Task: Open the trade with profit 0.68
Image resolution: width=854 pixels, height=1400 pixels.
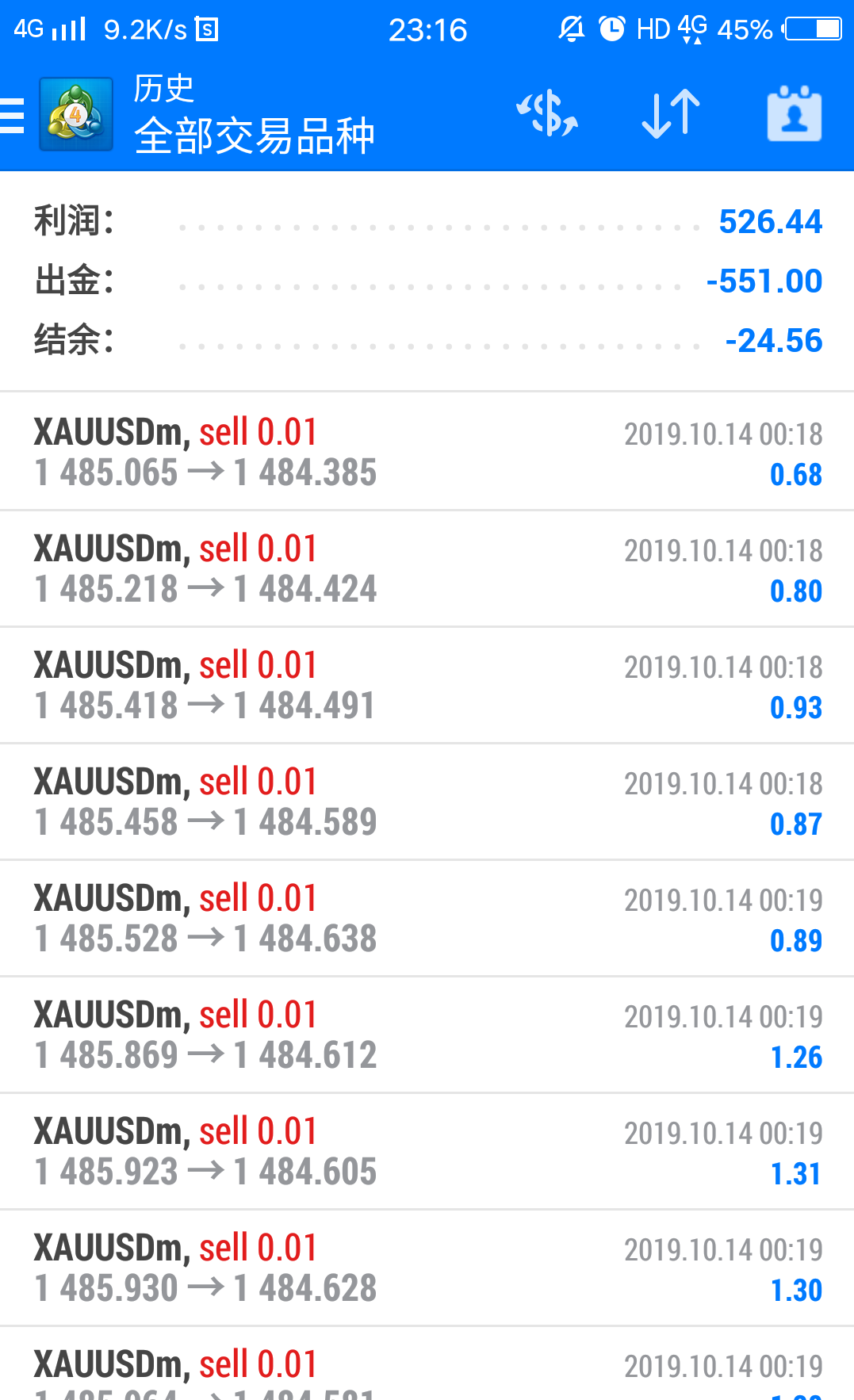Action: pyautogui.click(x=427, y=452)
